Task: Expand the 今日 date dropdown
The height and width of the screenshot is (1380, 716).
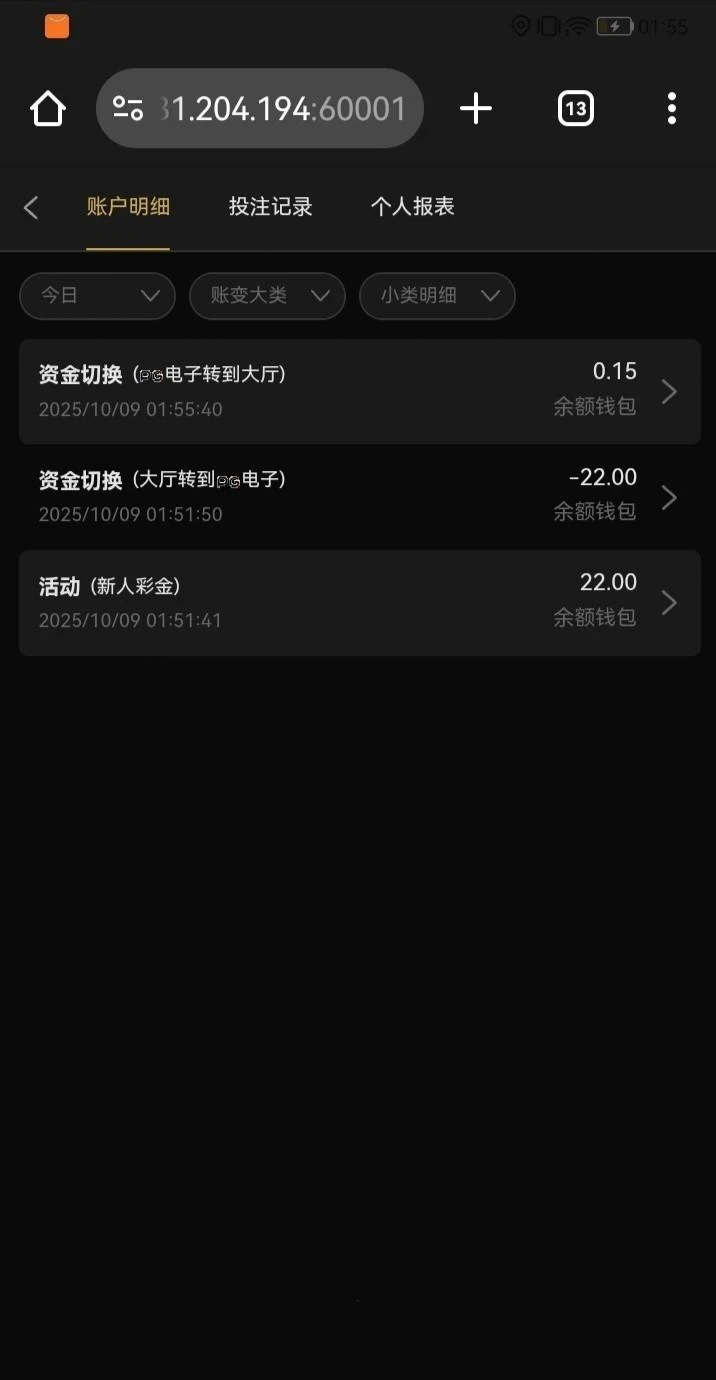Action: [97, 296]
